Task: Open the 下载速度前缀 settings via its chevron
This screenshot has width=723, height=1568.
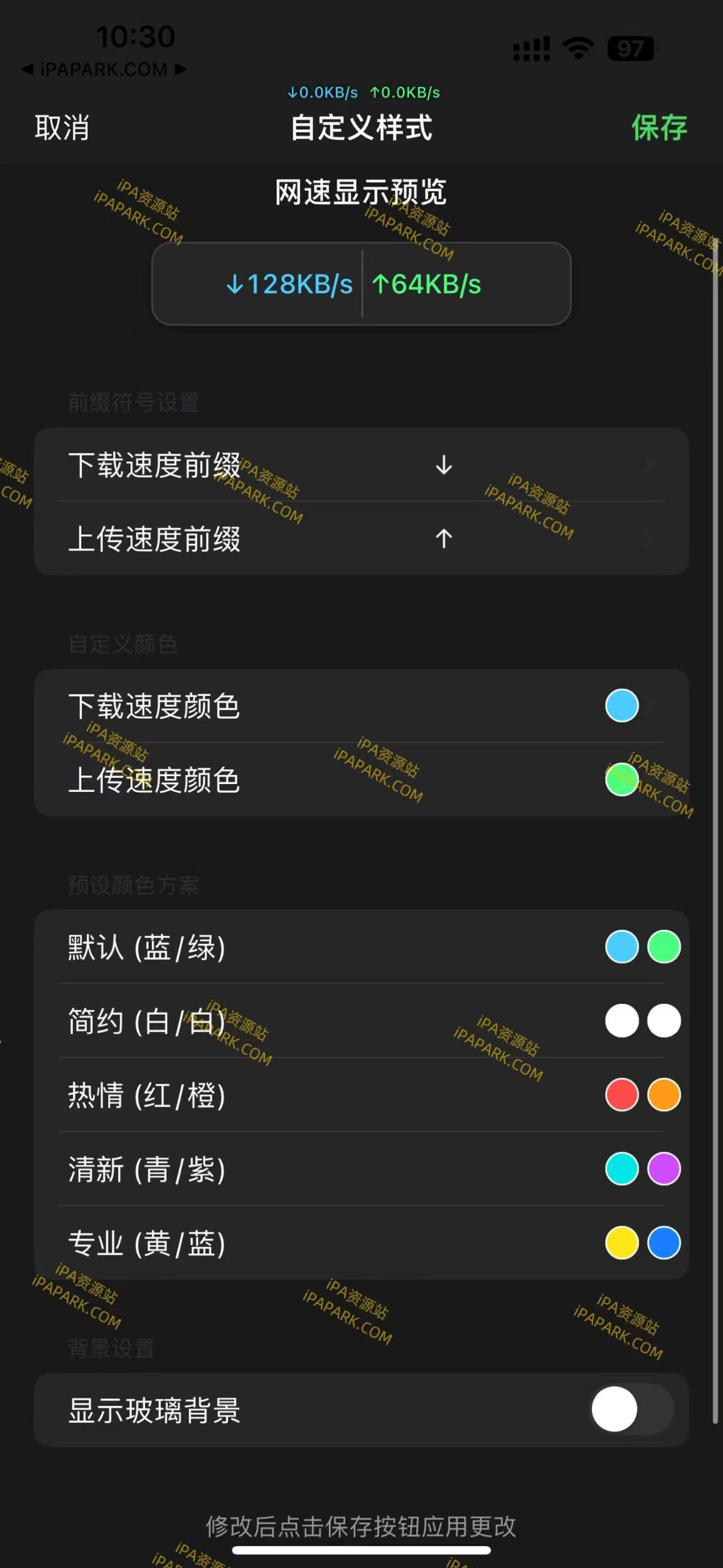Action: point(647,466)
